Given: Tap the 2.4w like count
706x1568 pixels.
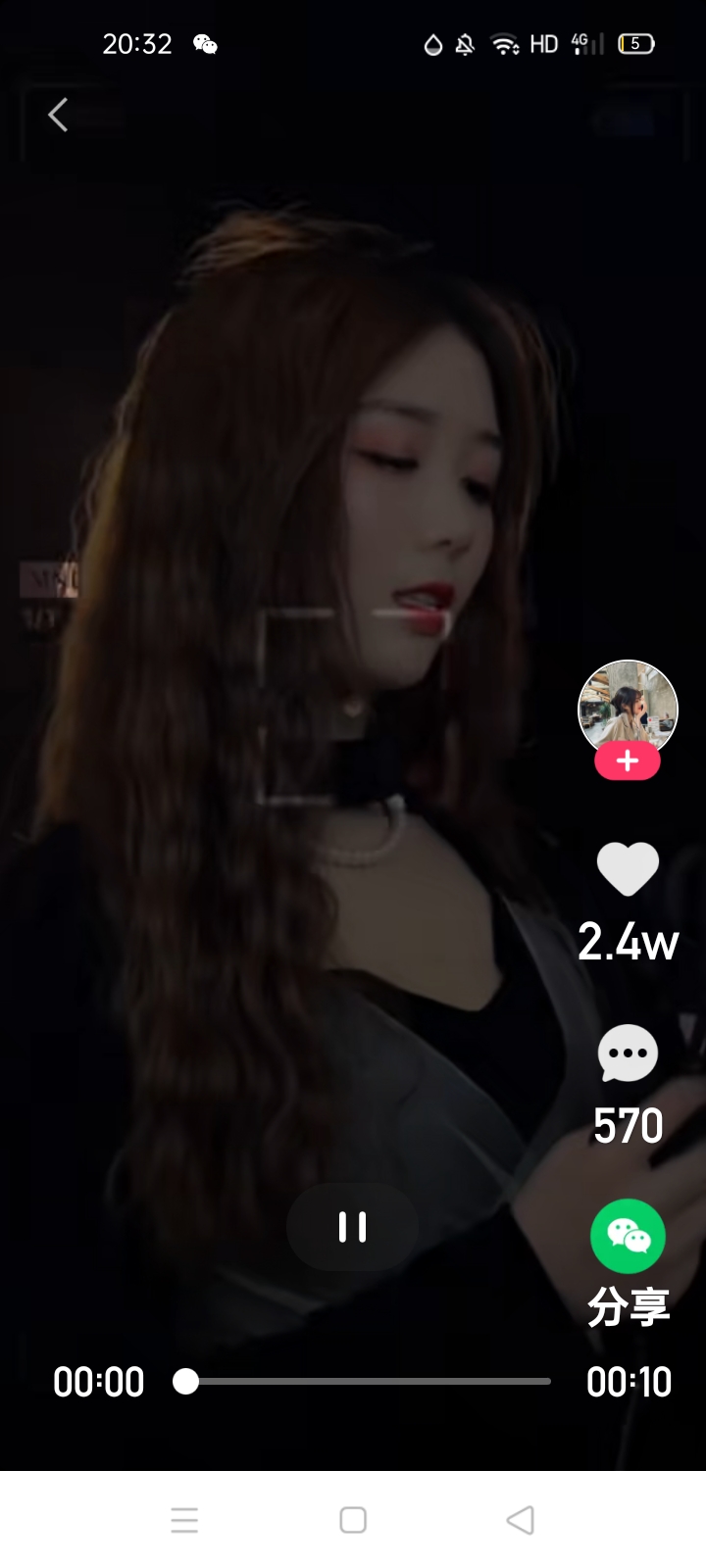Looking at the screenshot, I should [628, 939].
